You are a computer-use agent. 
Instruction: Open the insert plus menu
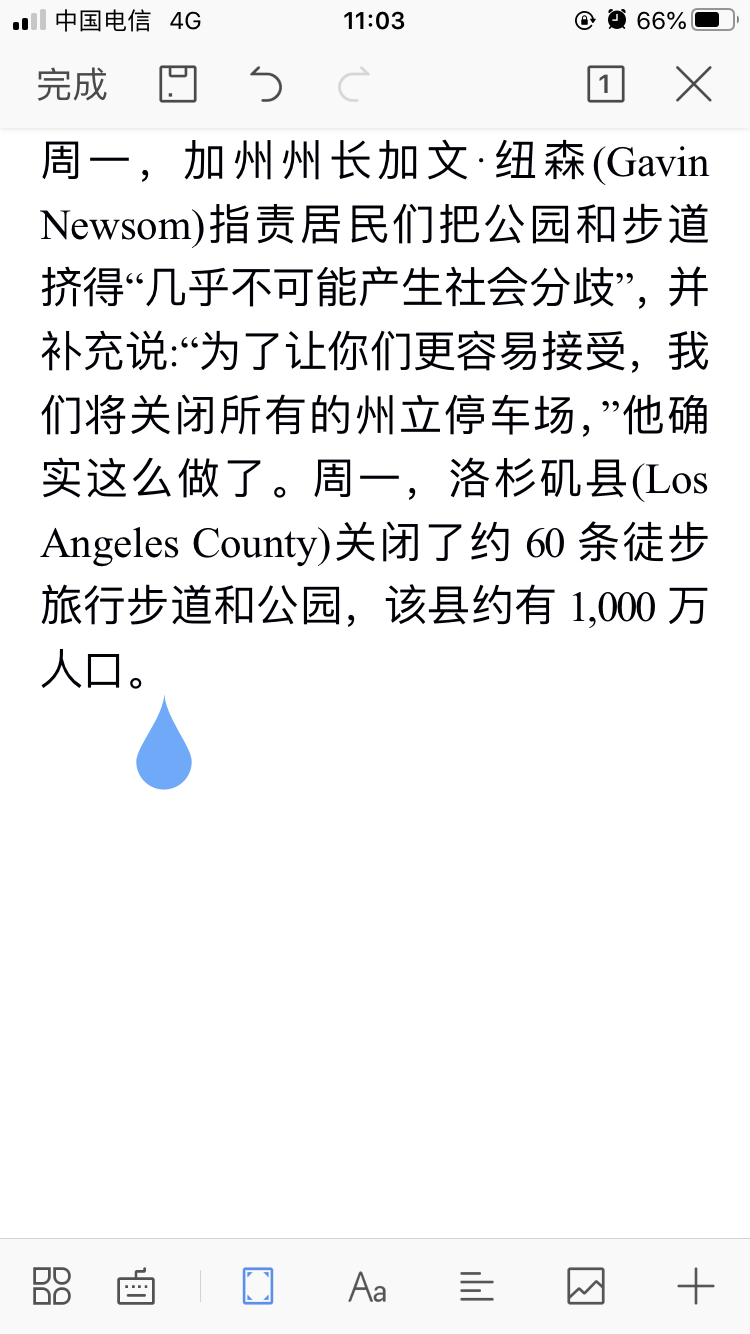tap(695, 1286)
